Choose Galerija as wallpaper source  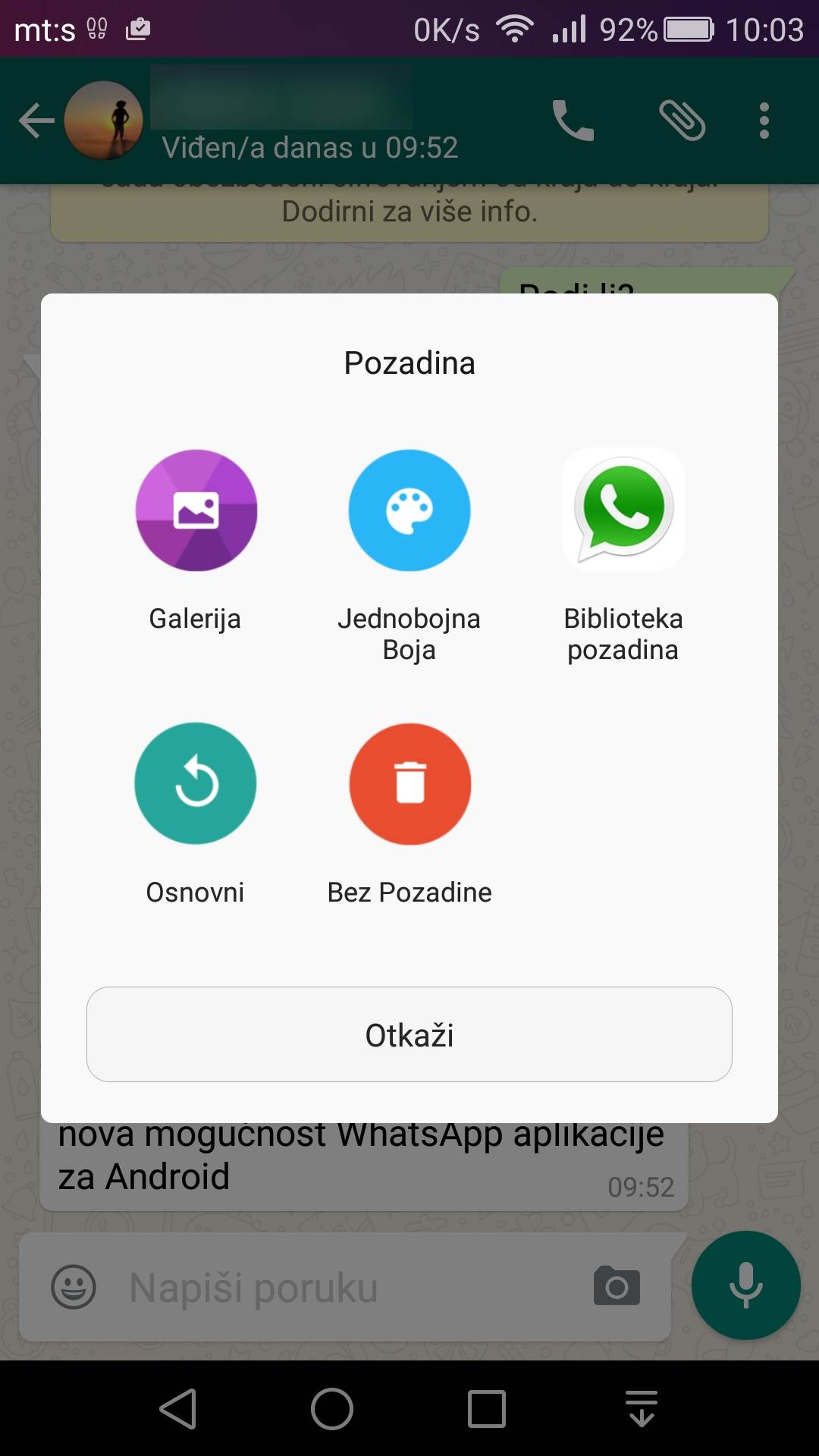[x=196, y=510]
